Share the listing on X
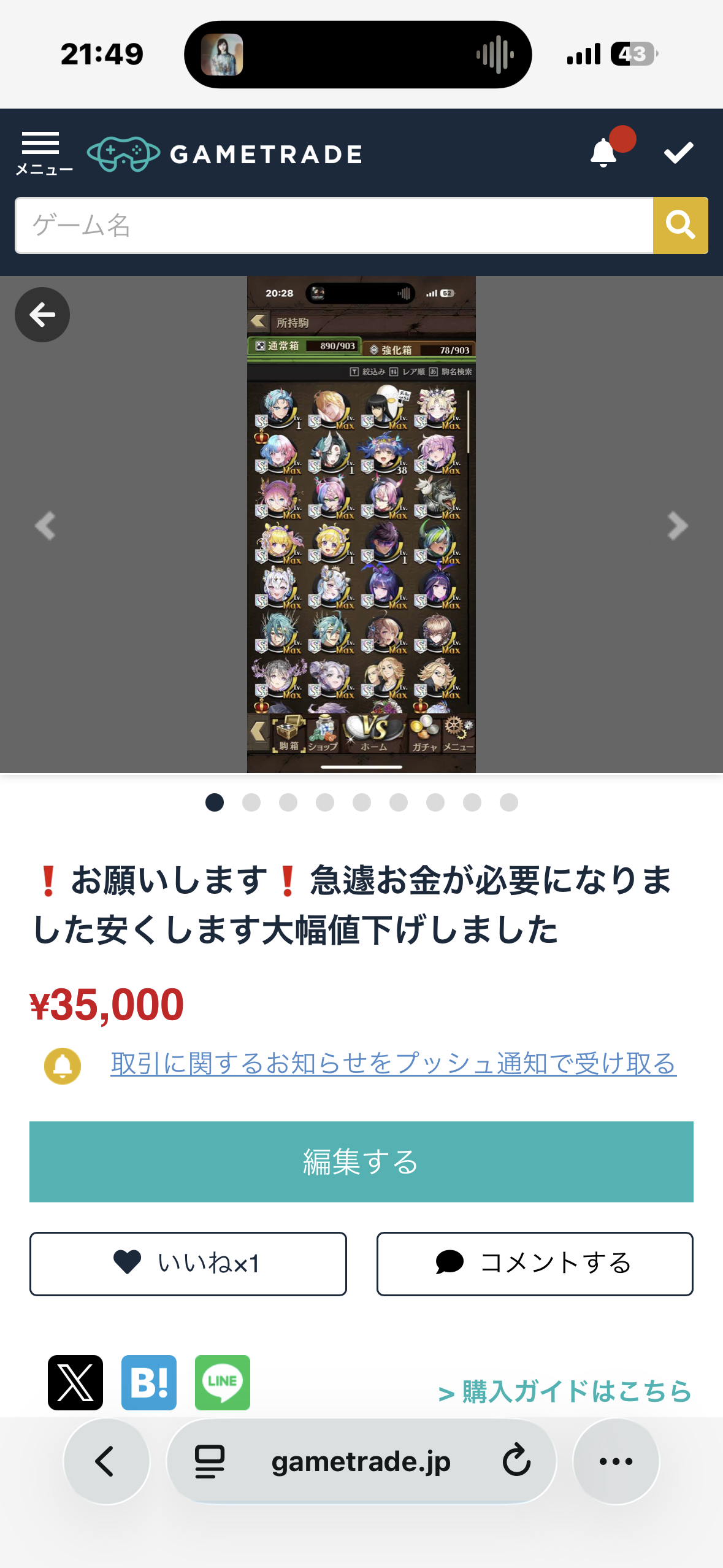Image resolution: width=723 pixels, height=1568 pixels. [75, 1382]
